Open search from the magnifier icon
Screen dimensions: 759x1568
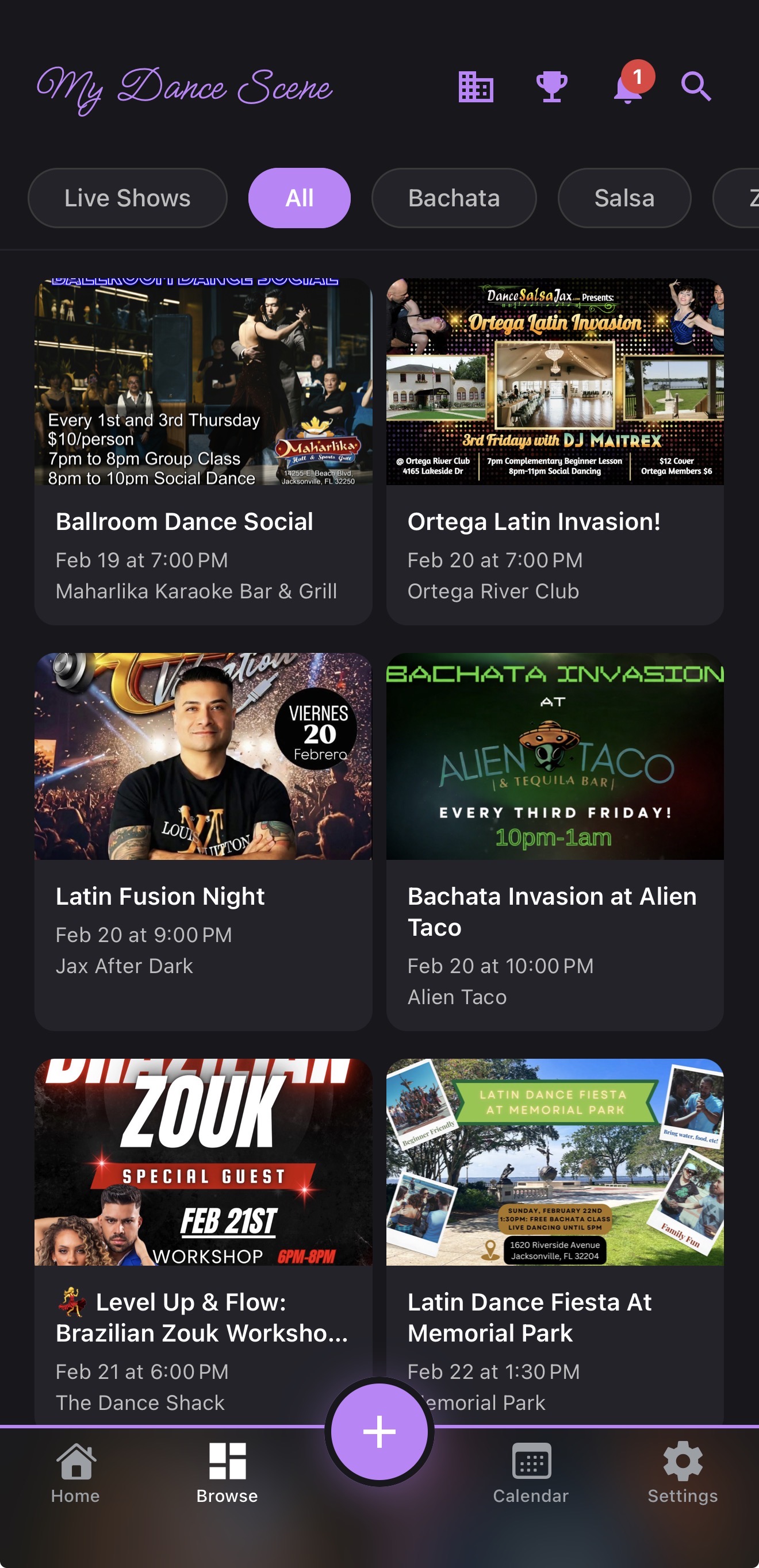[696, 87]
